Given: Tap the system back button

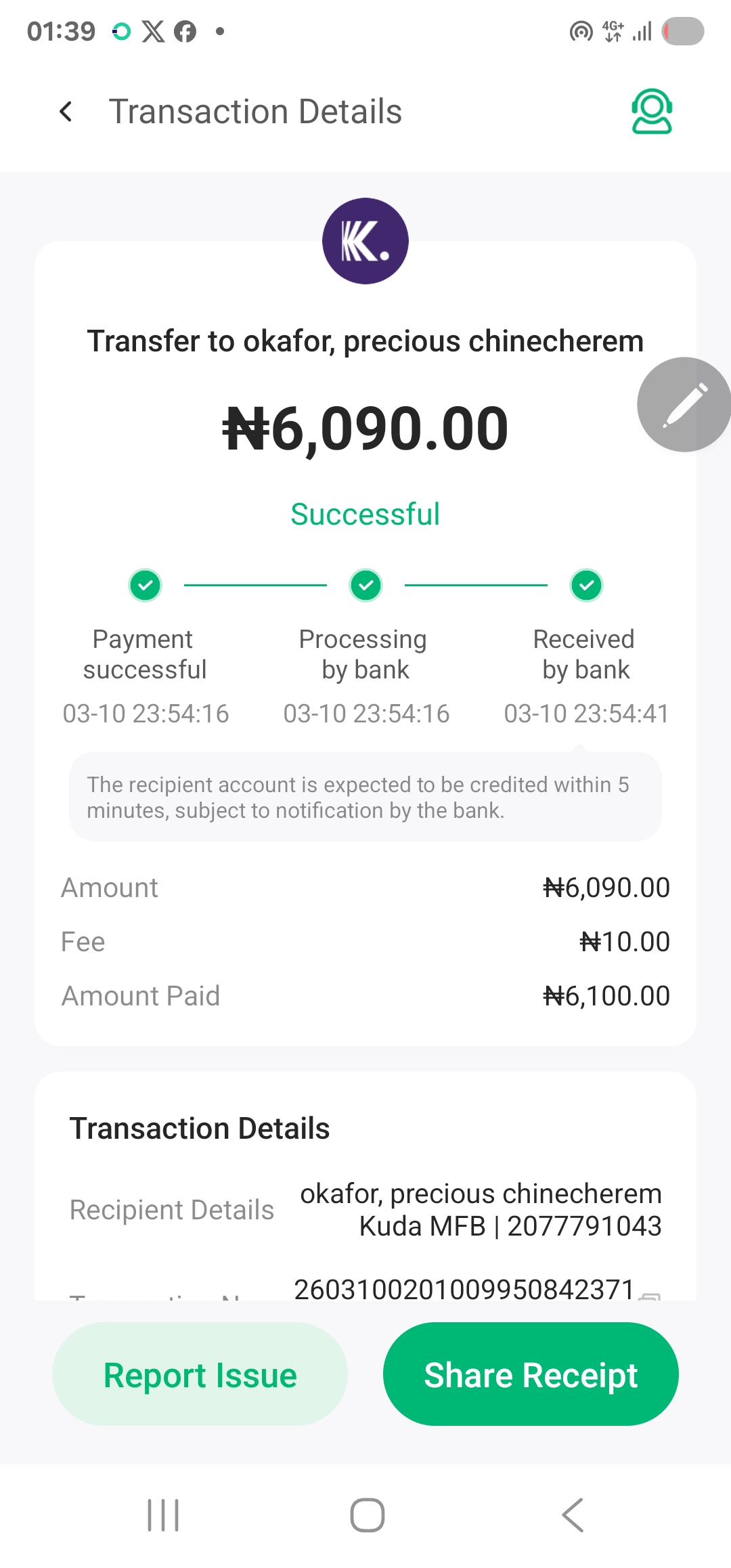Looking at the screenshot, I should point(573,1515).
